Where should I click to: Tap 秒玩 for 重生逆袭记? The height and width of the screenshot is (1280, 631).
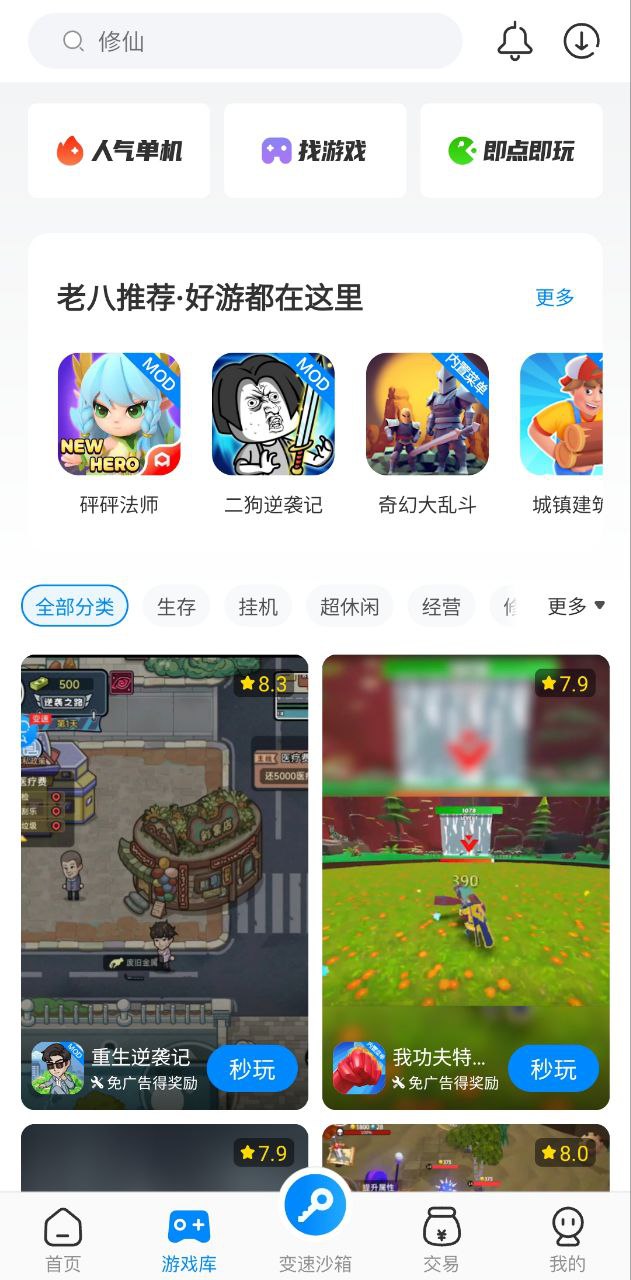tap(252, 1069)
